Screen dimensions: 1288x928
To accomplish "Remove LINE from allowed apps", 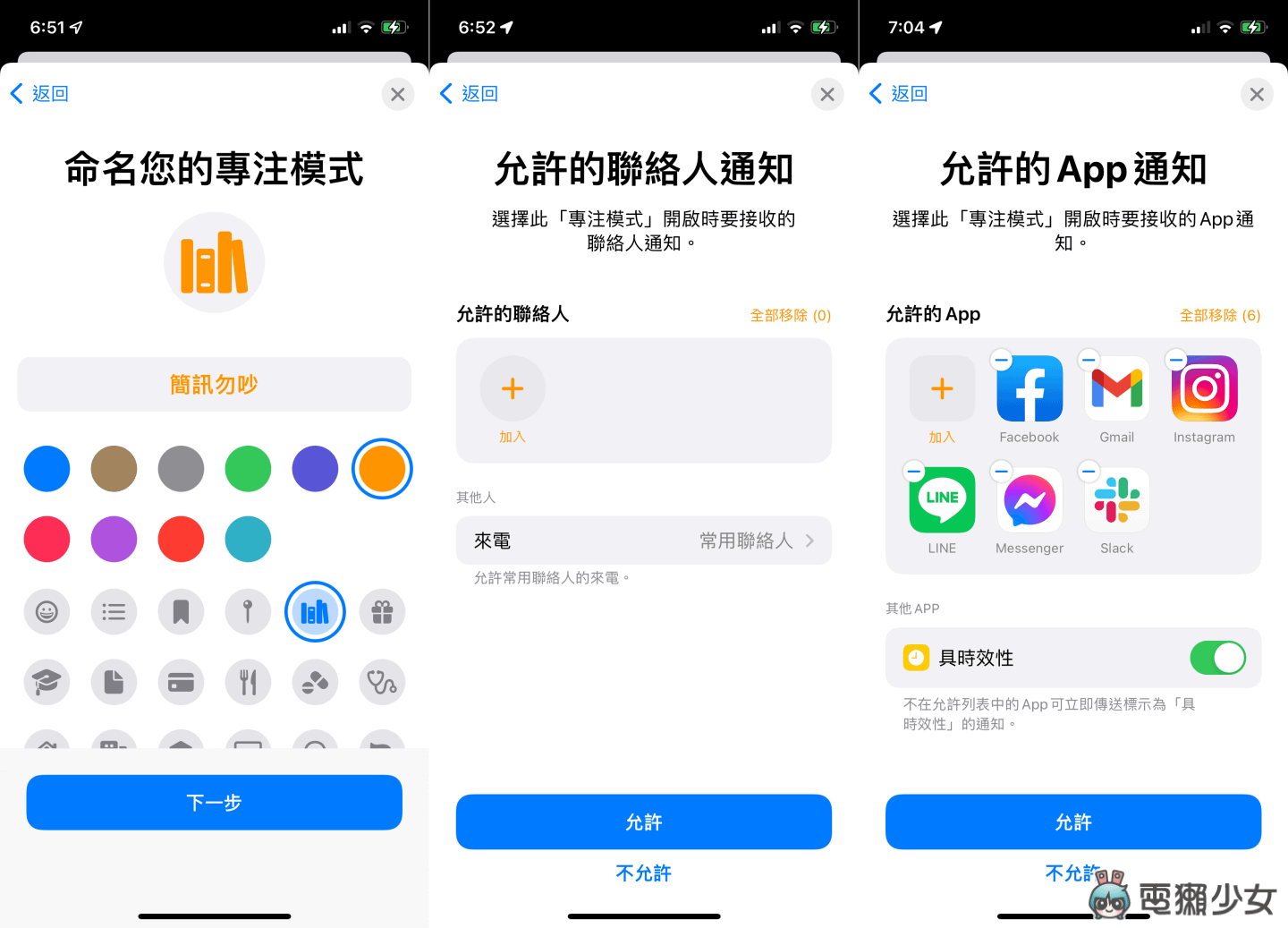I will click(913, 471).
